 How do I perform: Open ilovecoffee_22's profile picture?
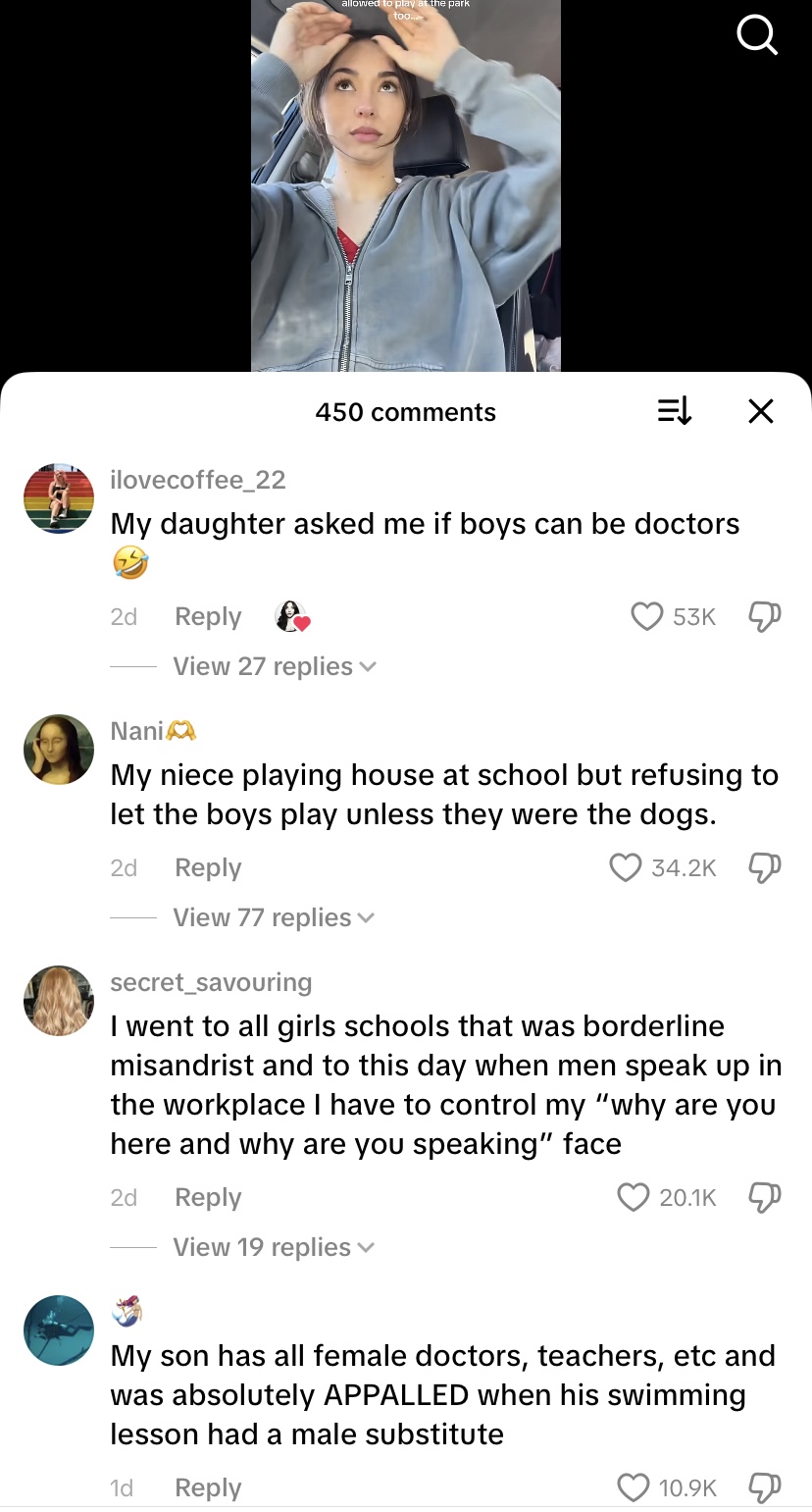59,498
